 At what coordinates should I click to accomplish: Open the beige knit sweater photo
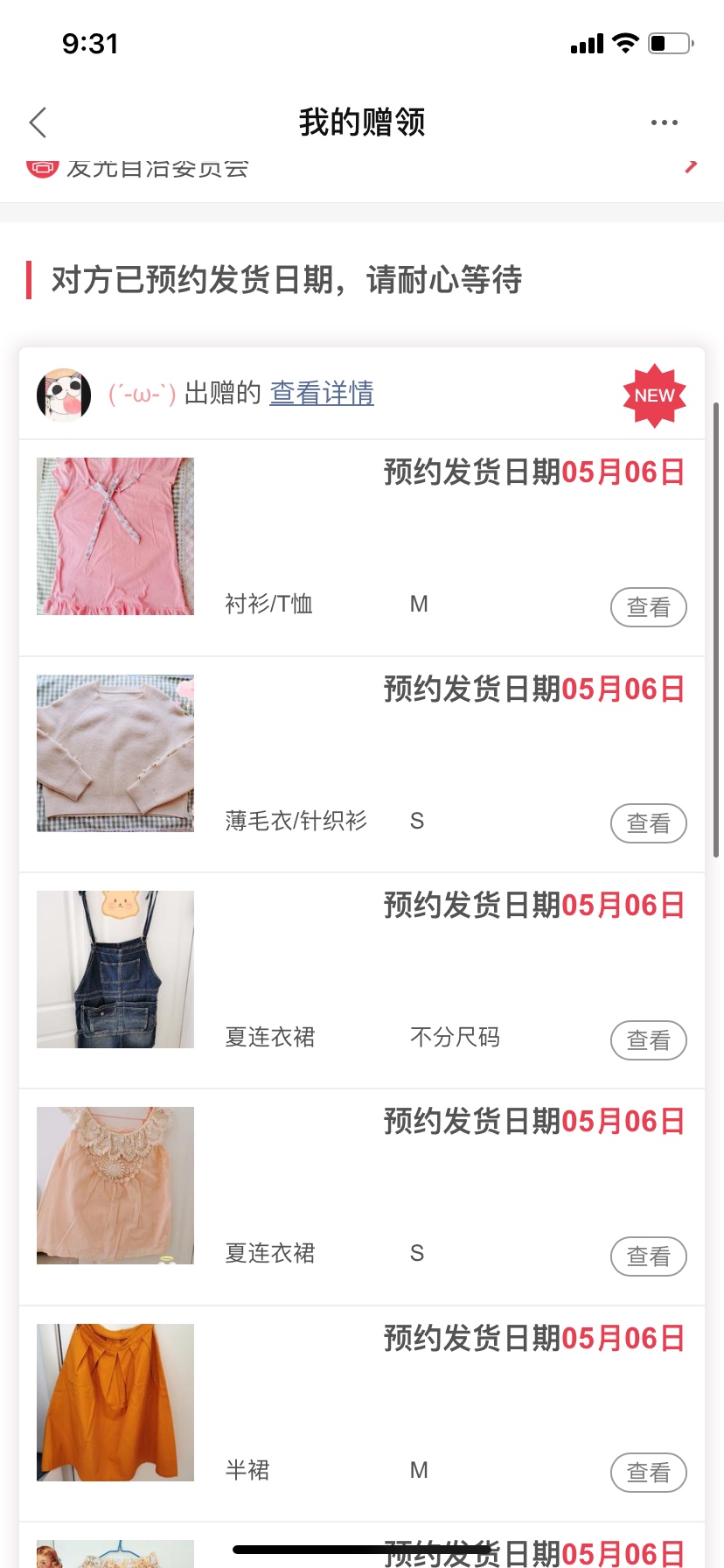pos(115,752)
